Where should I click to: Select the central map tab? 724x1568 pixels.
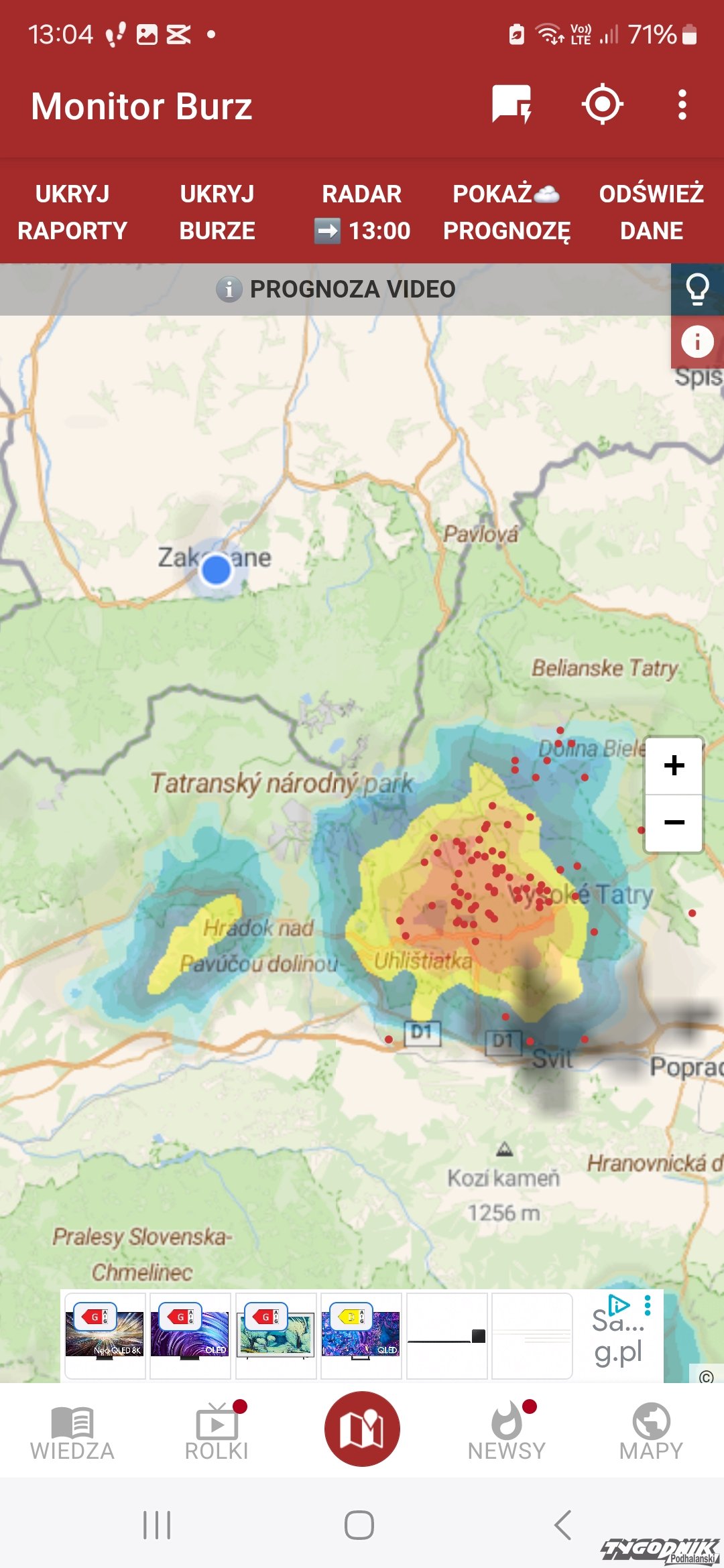(x=362, y=1429)
